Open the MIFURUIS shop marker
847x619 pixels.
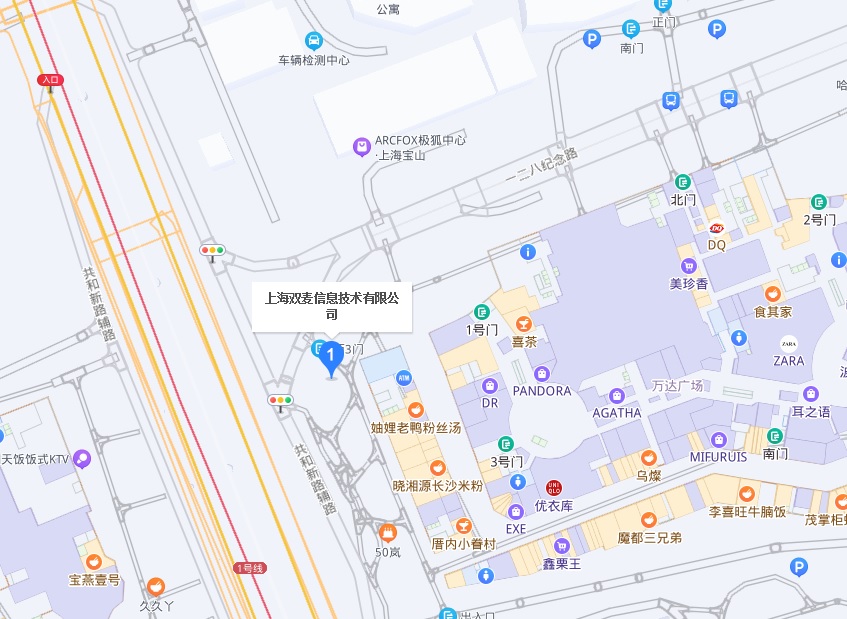[x=718, y=439]
